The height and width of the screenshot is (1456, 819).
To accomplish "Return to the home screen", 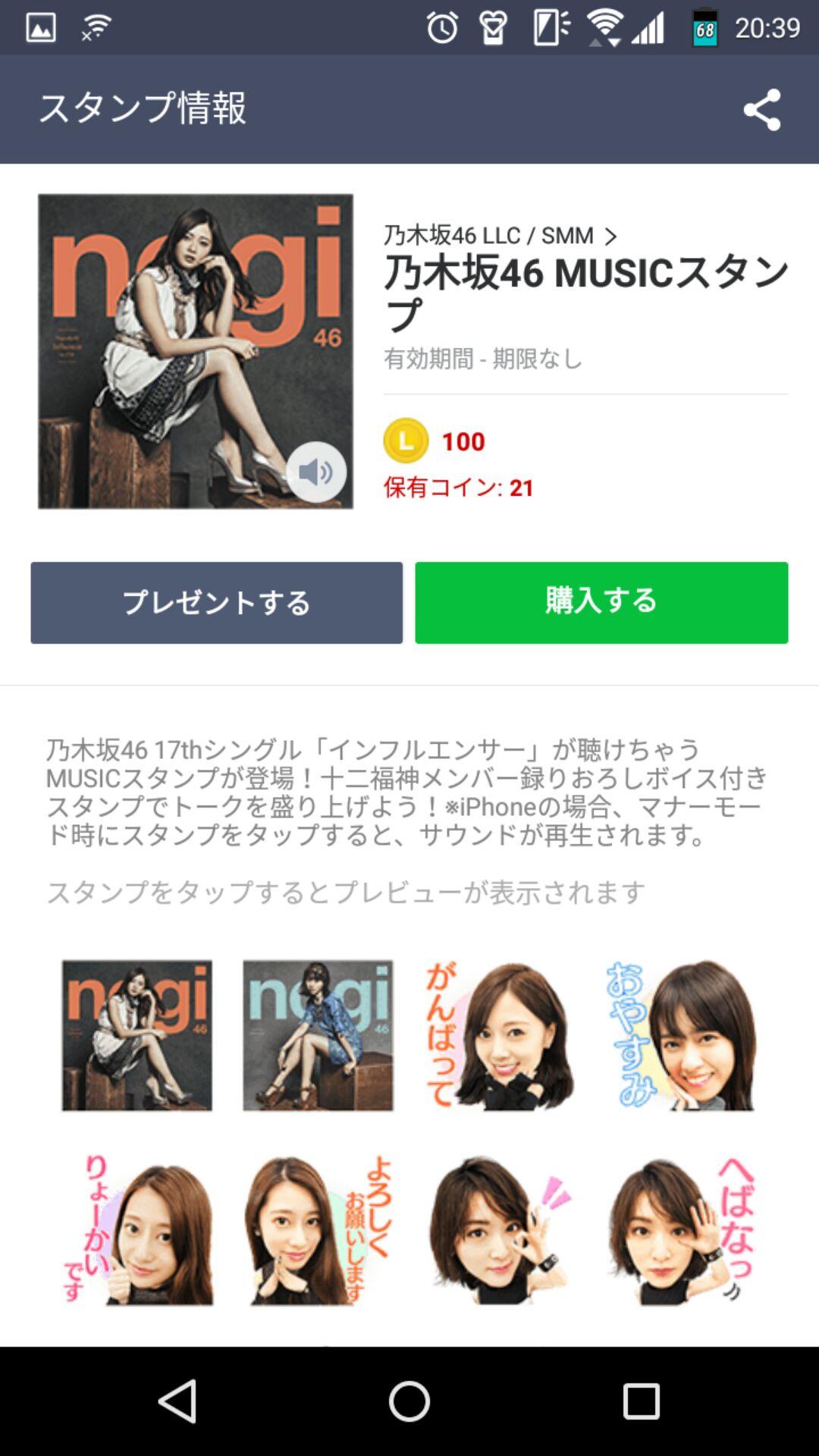I will pos(409,1401).
